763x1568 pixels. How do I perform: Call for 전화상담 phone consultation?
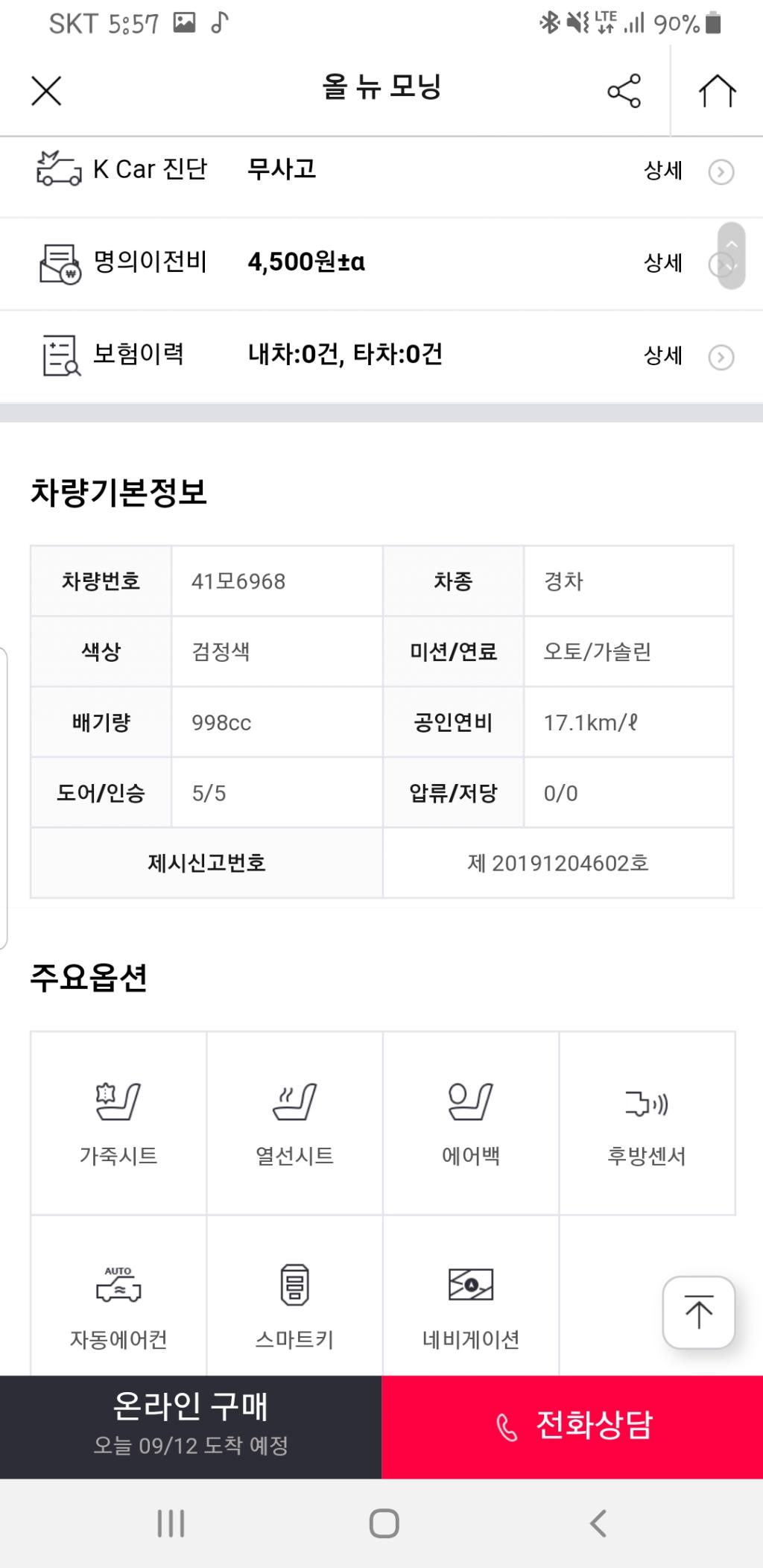[x=572, y=1426]
